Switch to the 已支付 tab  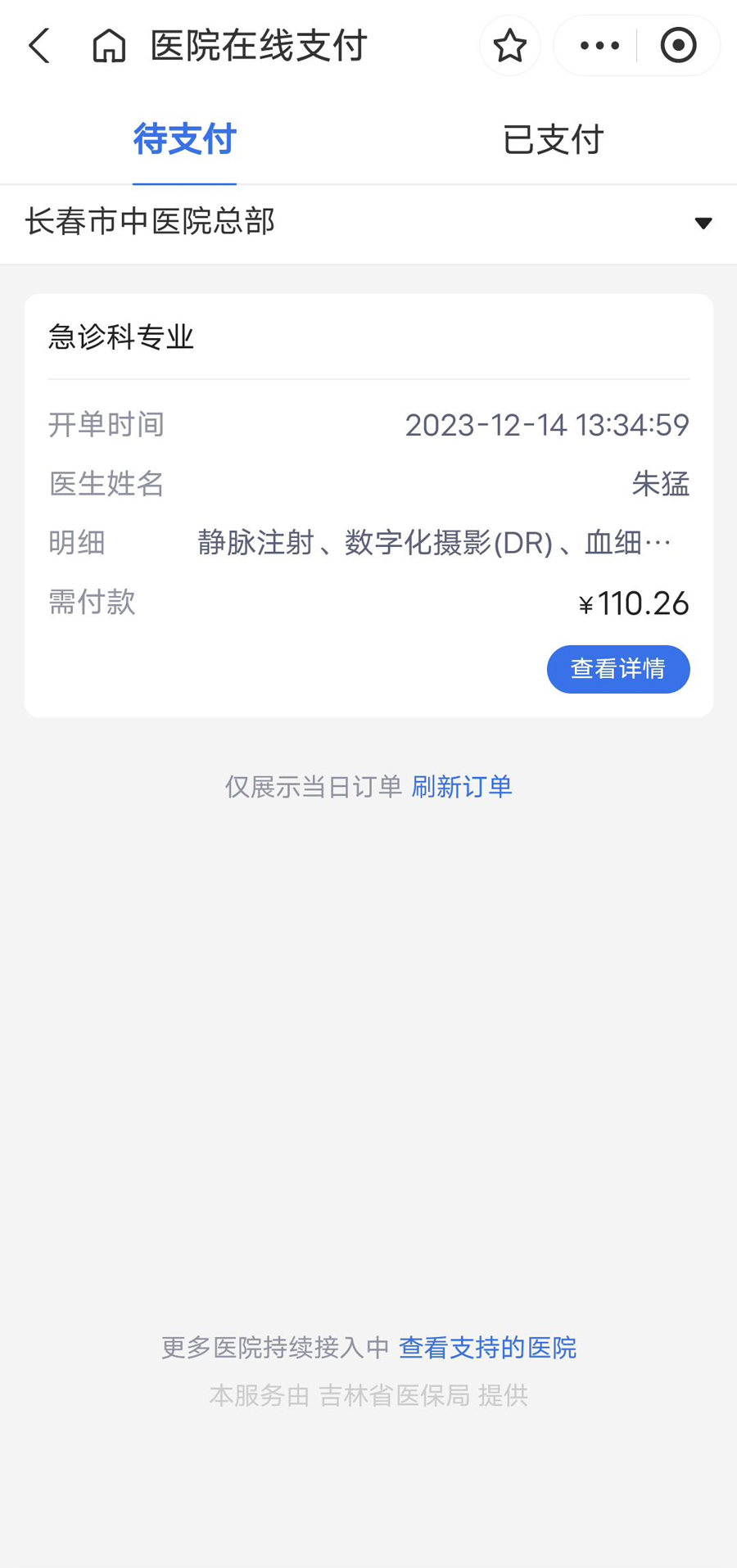click(553, 139)
